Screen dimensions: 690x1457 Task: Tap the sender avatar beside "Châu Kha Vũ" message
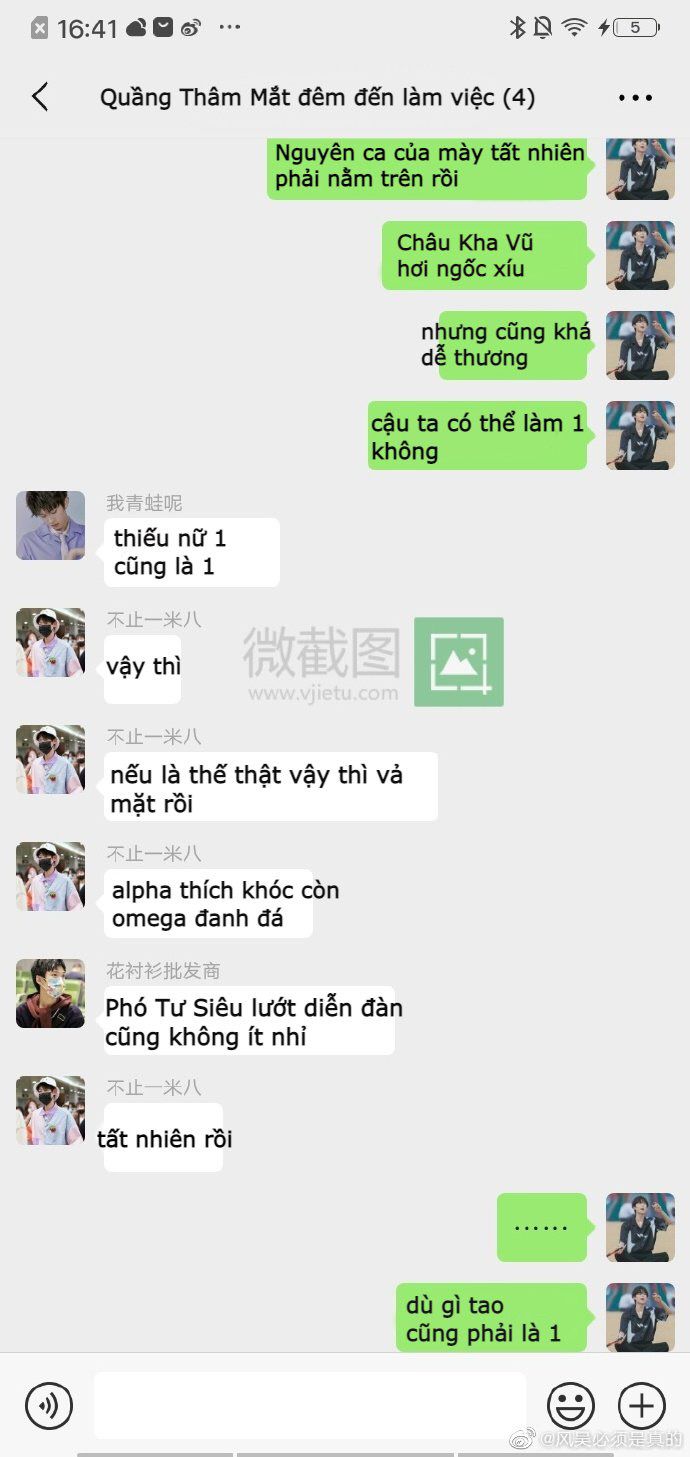tap(640, 256)
